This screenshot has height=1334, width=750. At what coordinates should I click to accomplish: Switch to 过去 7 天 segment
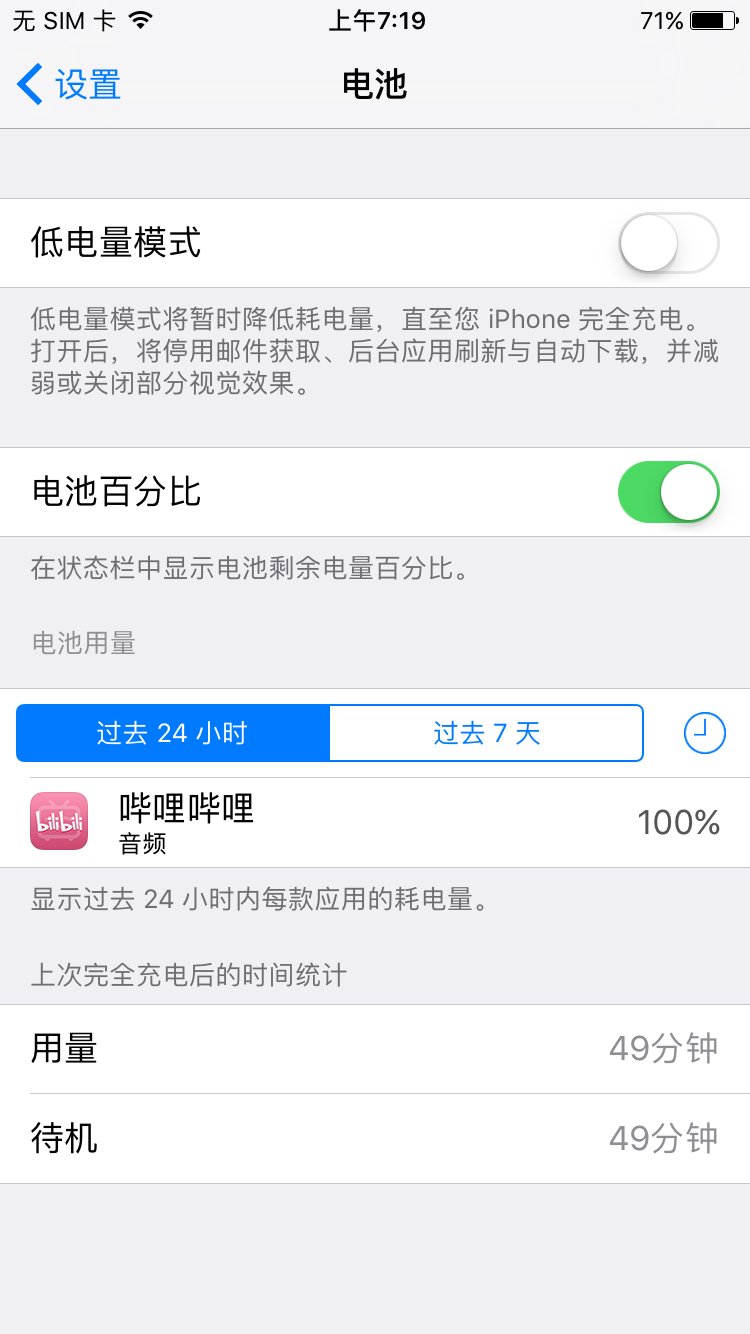pyautogui.click(x=486, y=733)
